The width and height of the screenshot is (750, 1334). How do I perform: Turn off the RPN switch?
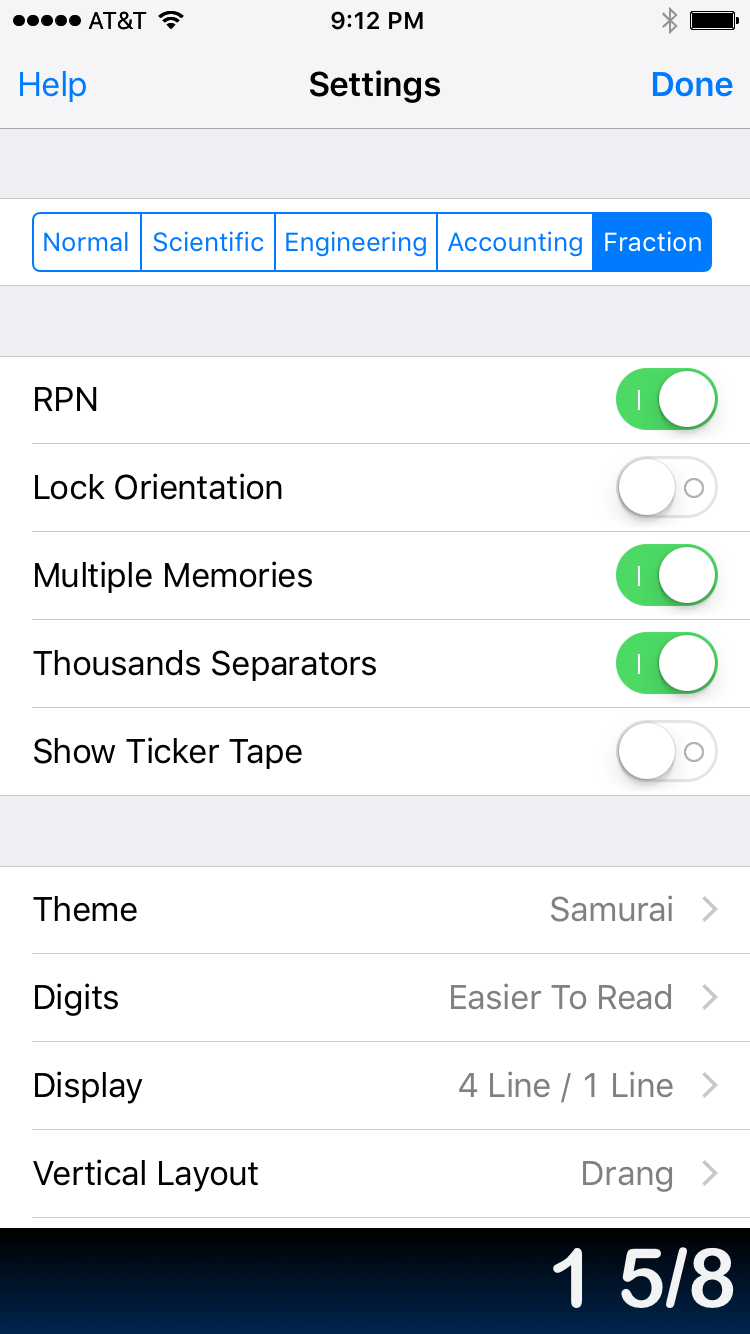click(x=666, y=400)
